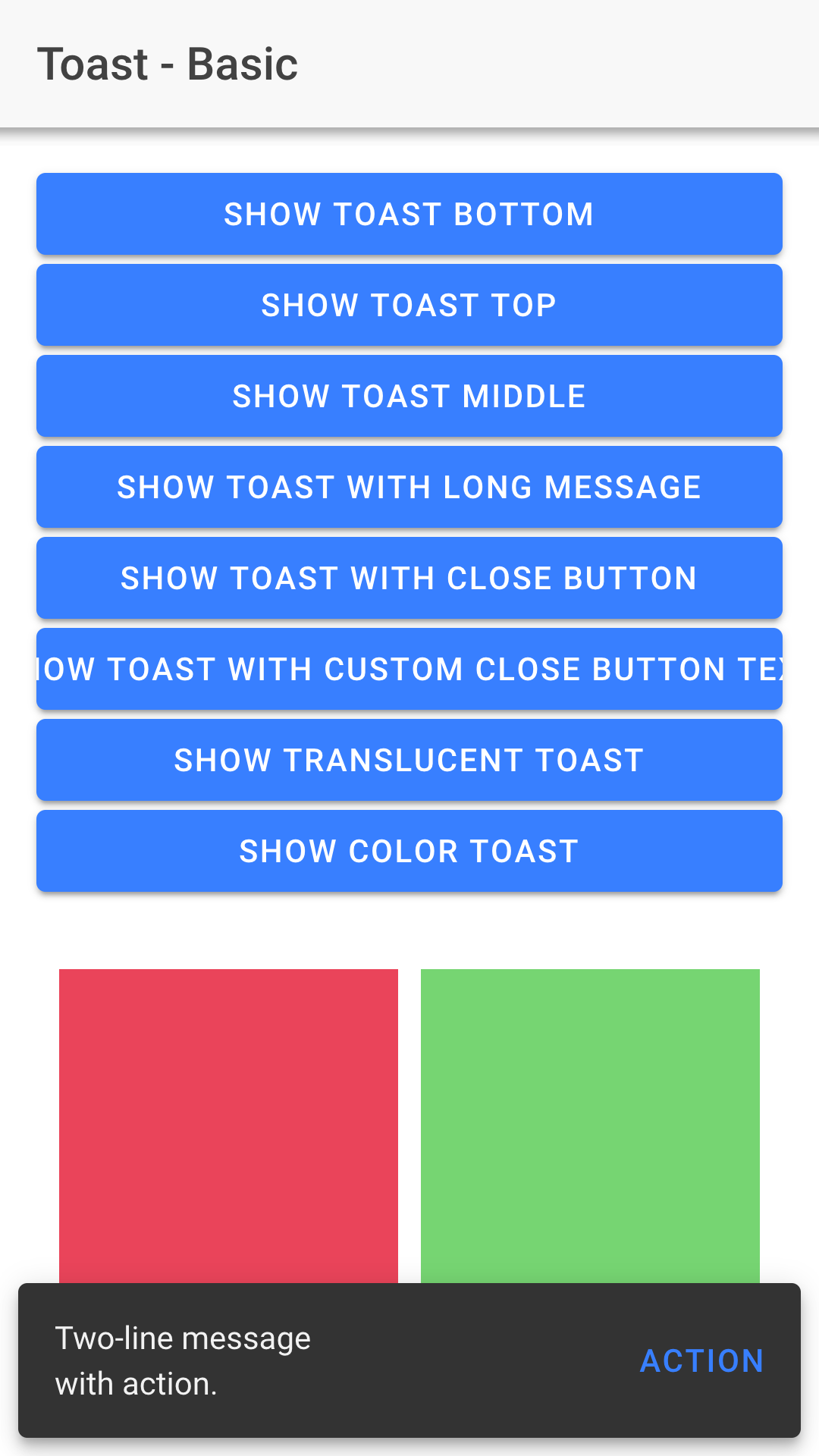Tap Show Toast With Close Button
Image resolution: width=819 pixels, height=1456 pixels.
pos(409,578)
